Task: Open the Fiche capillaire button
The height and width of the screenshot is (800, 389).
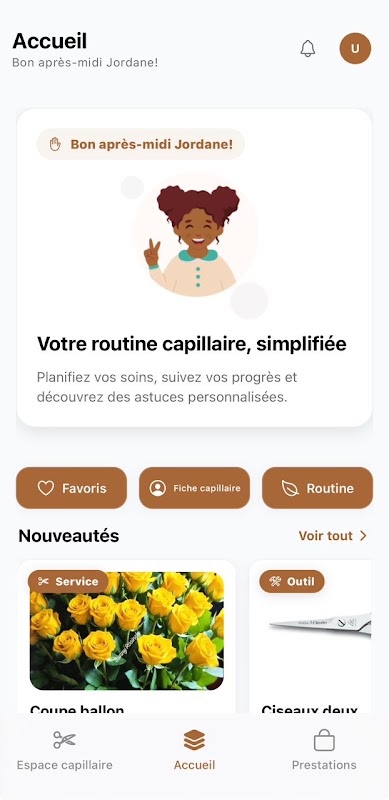Action: (194, 488)
